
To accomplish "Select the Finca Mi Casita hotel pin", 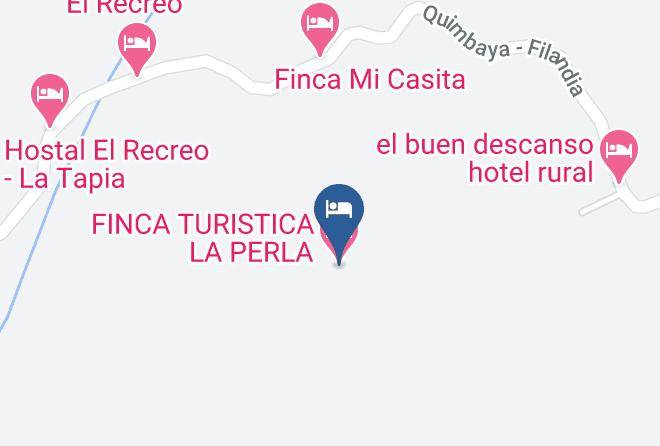I will (319, 26).
